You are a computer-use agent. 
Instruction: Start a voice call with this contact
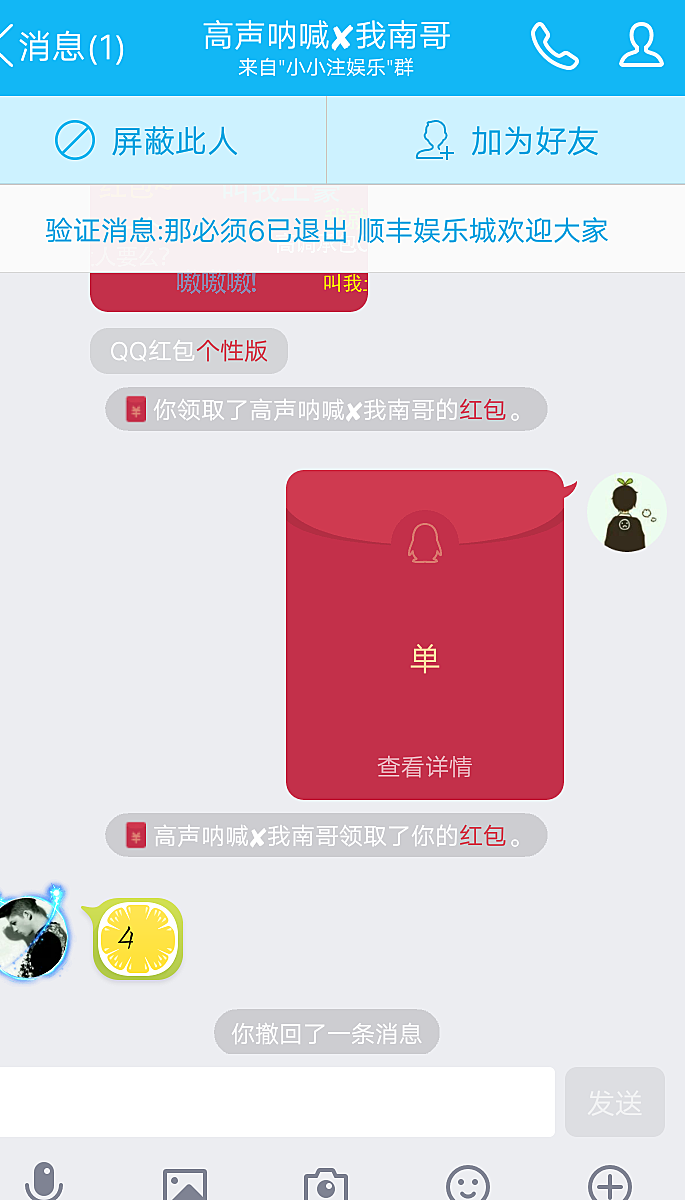pyautogui.click(x=554, y=46)
